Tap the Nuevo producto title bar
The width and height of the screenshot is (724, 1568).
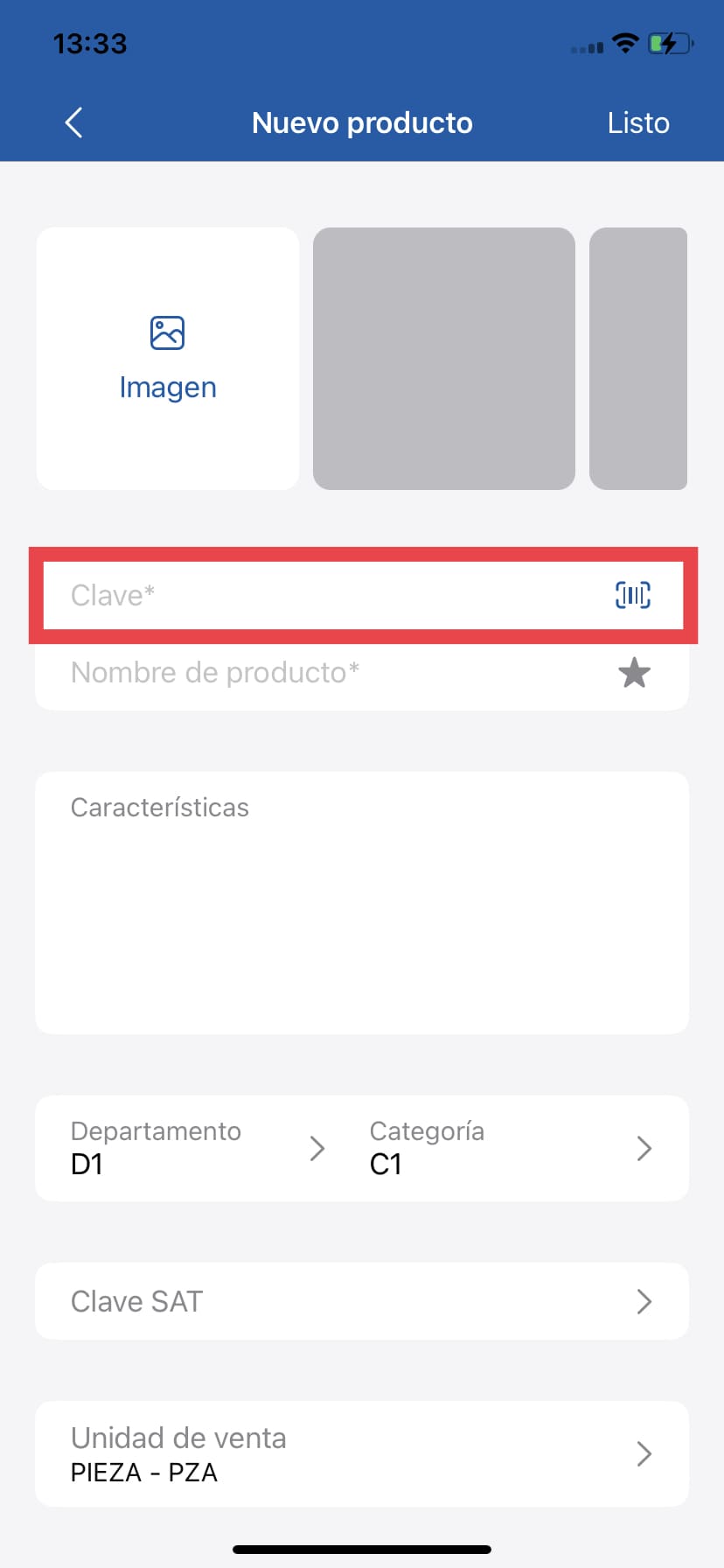click(361, 122)
